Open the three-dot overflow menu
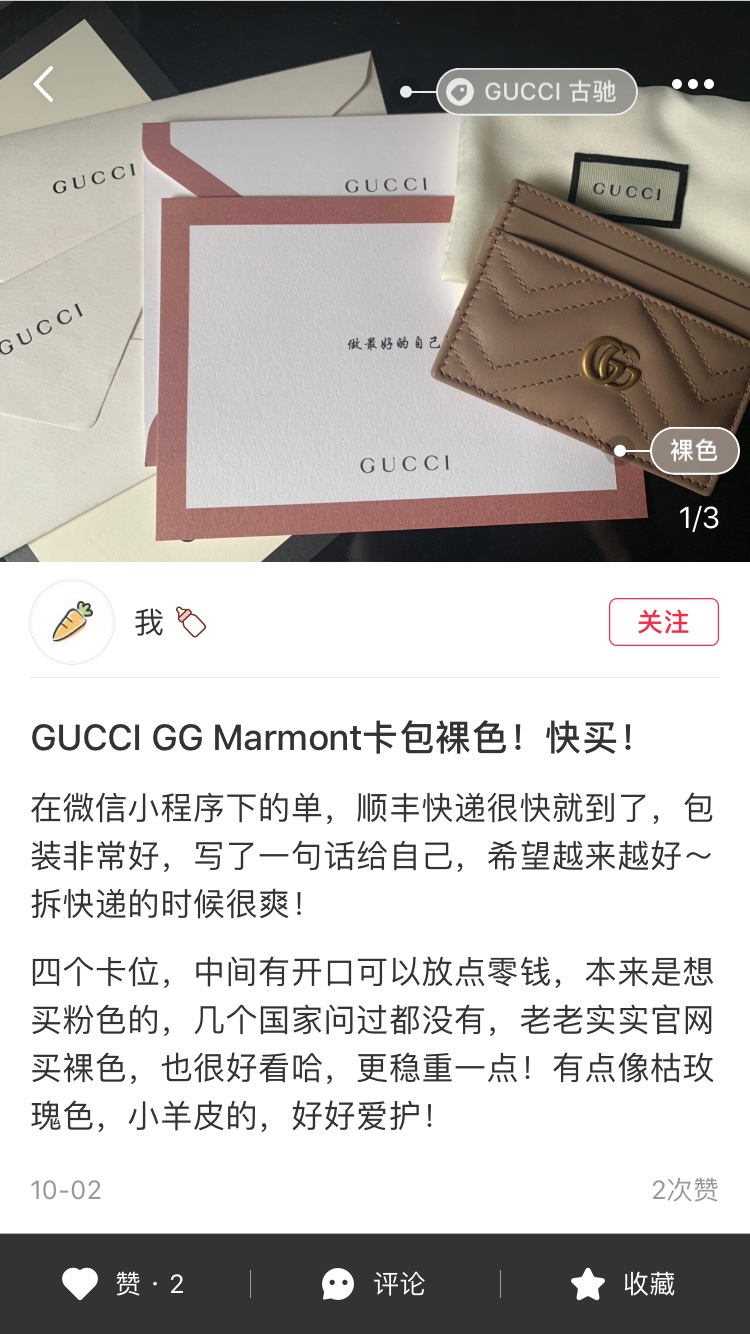The width and height of the screenshot is (750, 1334). pyautogui.click(x=693, y=85)
